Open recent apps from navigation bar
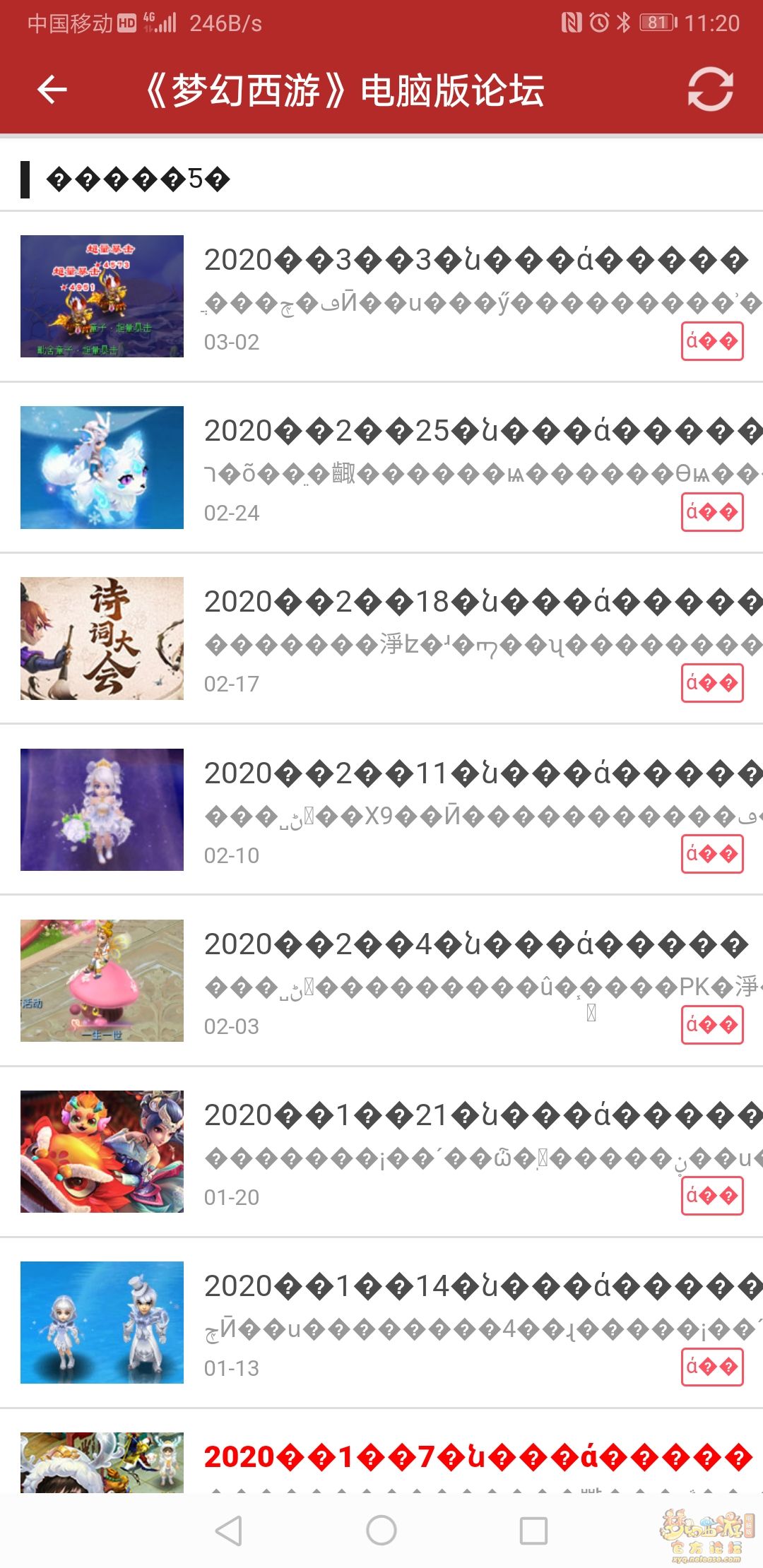 tap(533, 1531)
